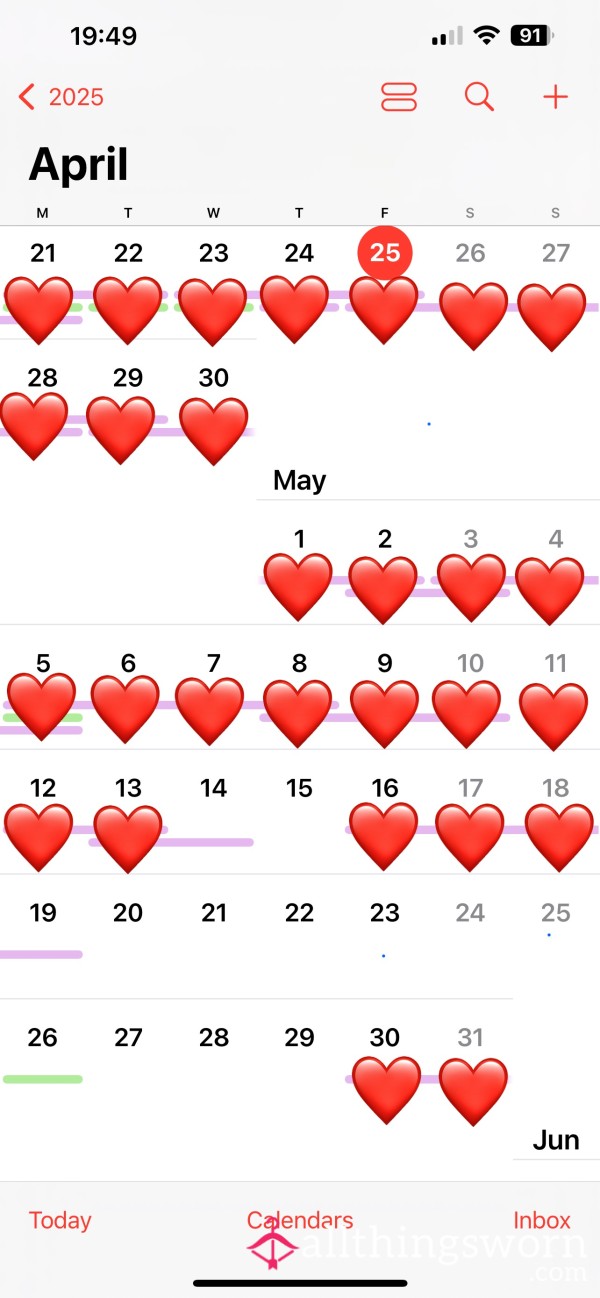Viewport: 600px width, 1298px height.
Task: Select May 15
Action: pyautogui.click(x=299, y=788)
